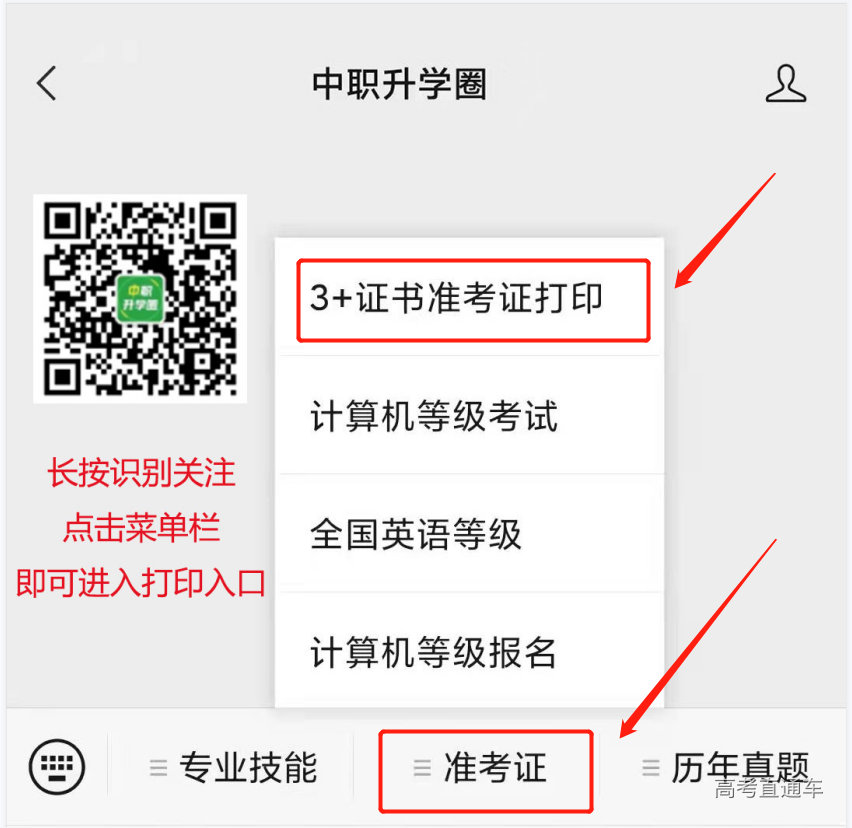Switch to keyboard input mode
Image resolution: width=852 pixels, height=828 pixels.
coord(57,768)
